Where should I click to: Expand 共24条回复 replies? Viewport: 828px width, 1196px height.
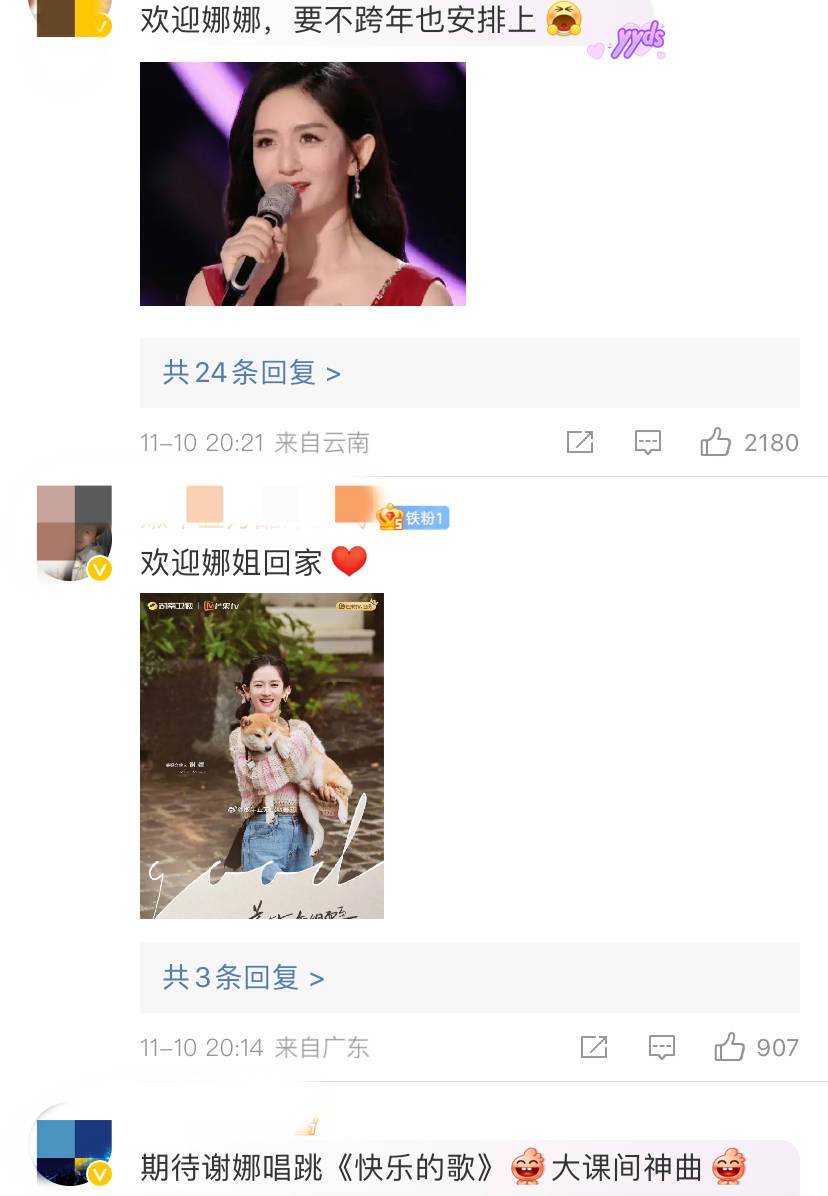tap(252, 373)
